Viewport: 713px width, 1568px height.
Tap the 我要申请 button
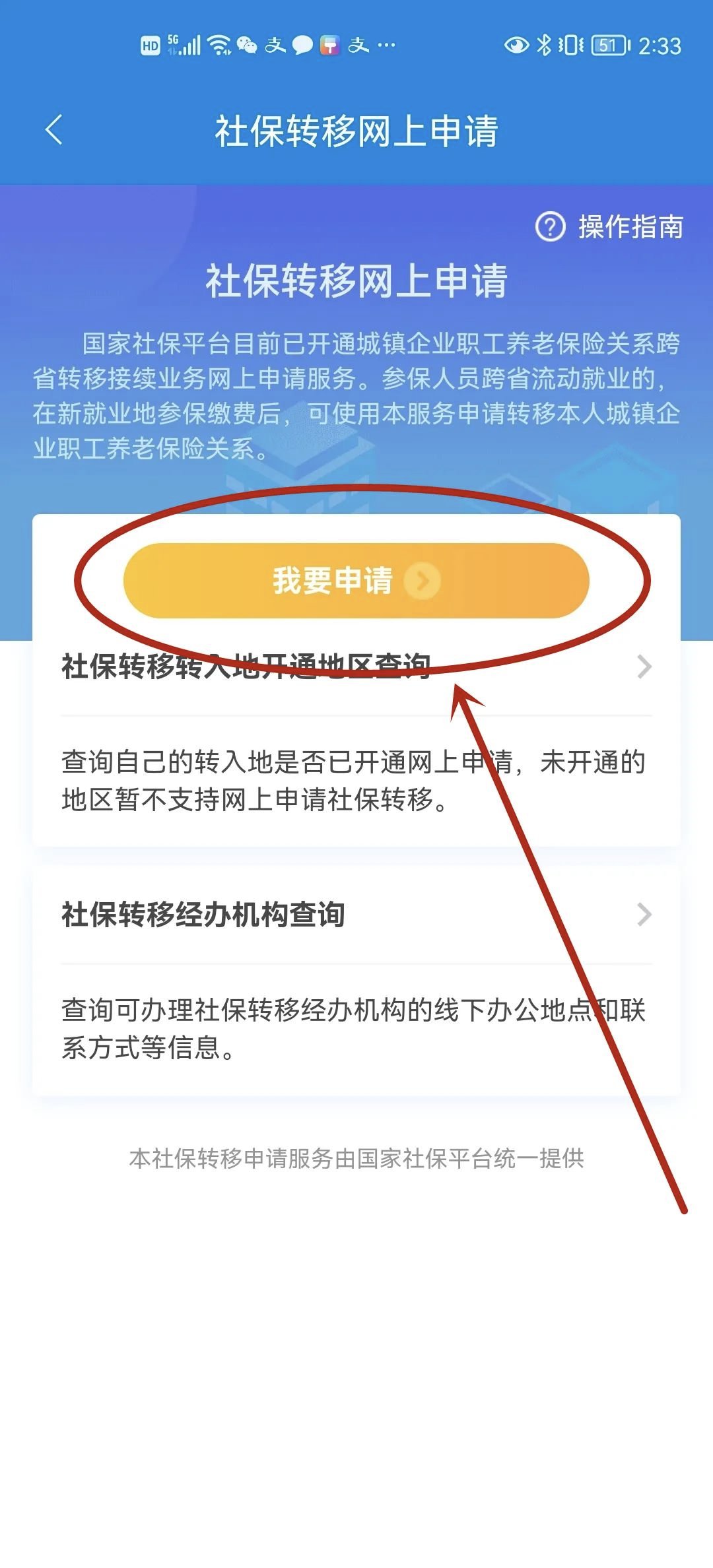tap(356, 581)
